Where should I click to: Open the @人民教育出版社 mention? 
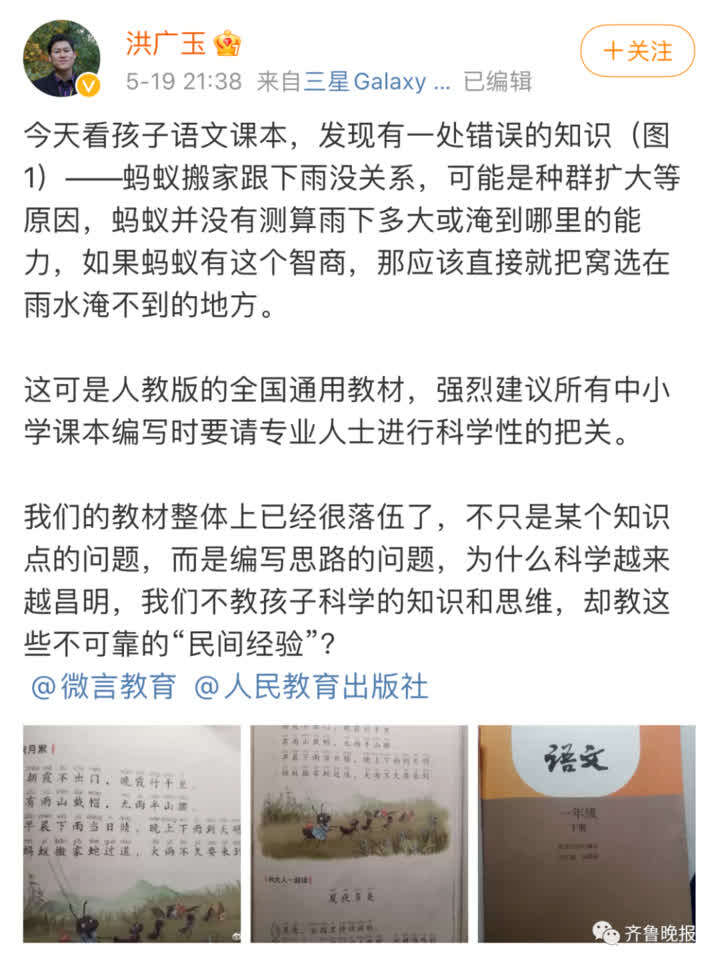pos(311,686)
